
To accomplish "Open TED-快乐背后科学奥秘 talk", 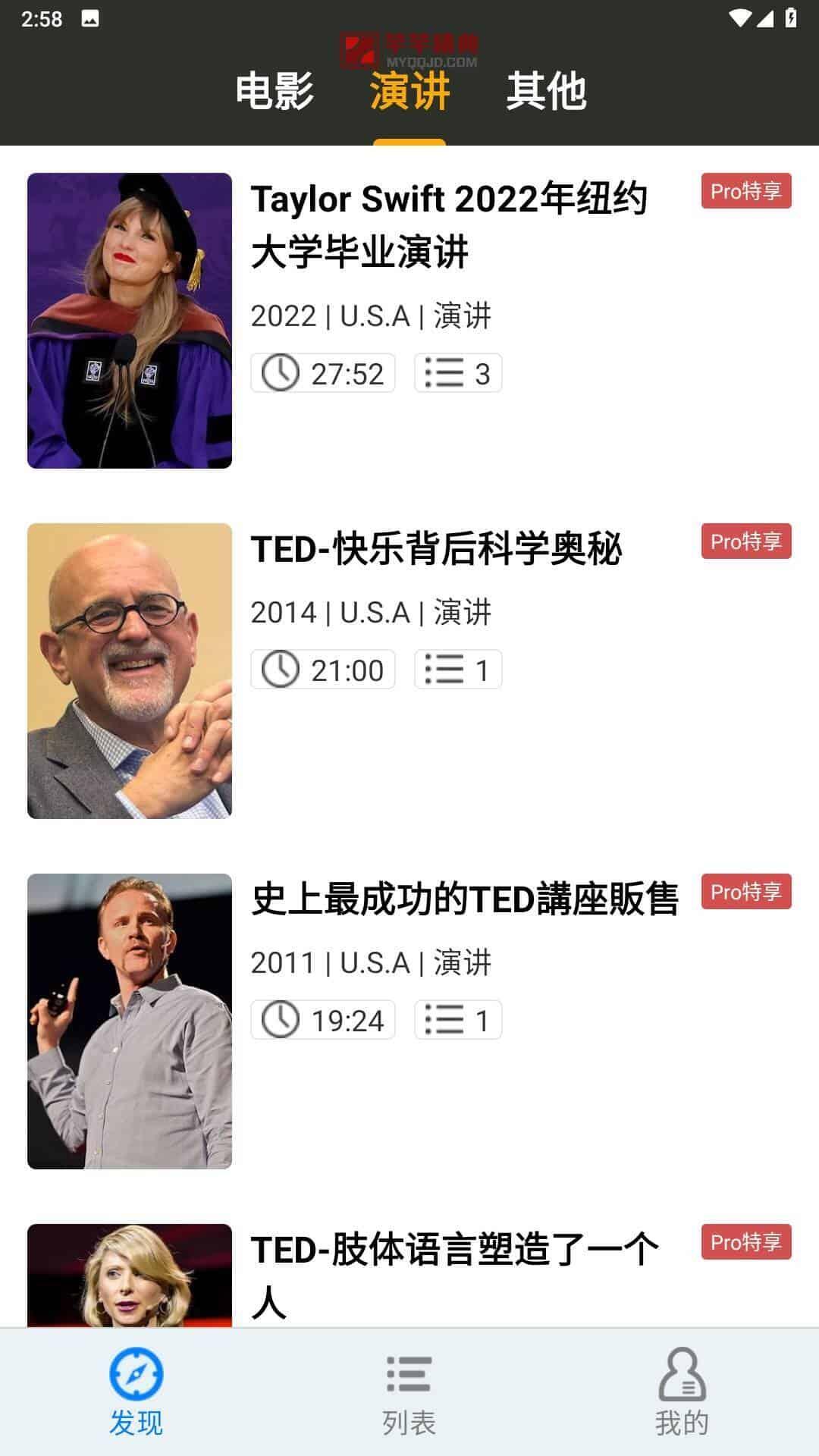I will coord(436,549).
